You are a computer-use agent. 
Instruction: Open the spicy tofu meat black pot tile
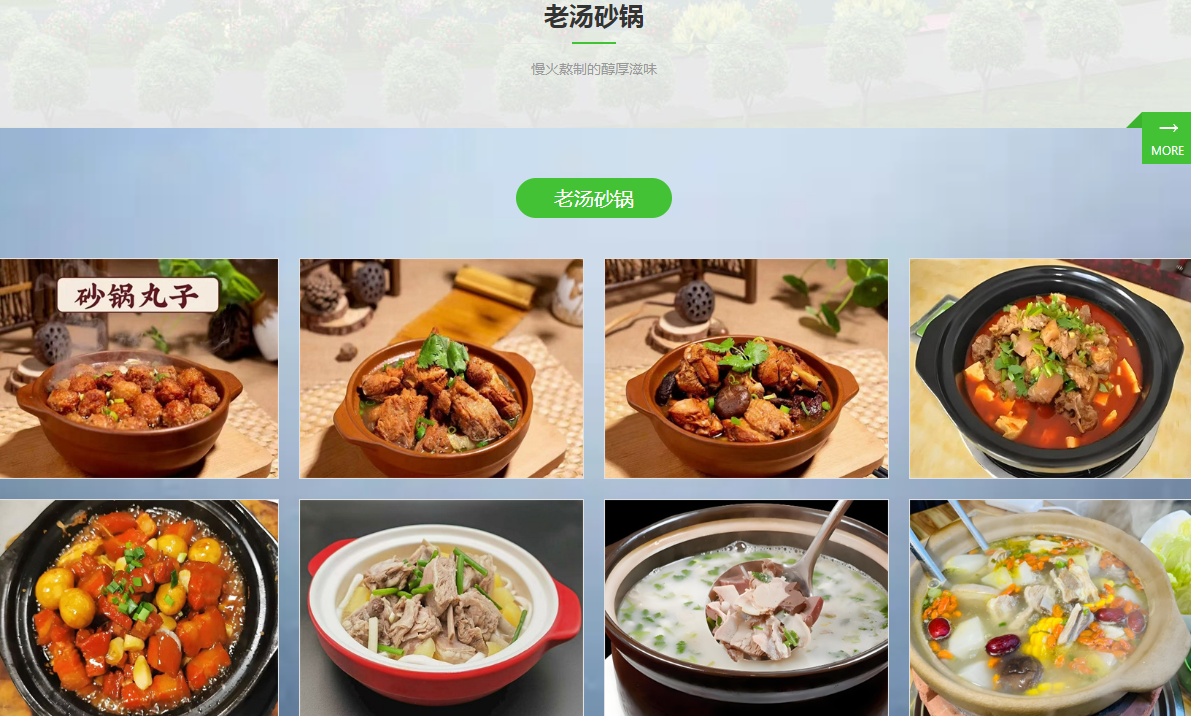[1049, 368]
